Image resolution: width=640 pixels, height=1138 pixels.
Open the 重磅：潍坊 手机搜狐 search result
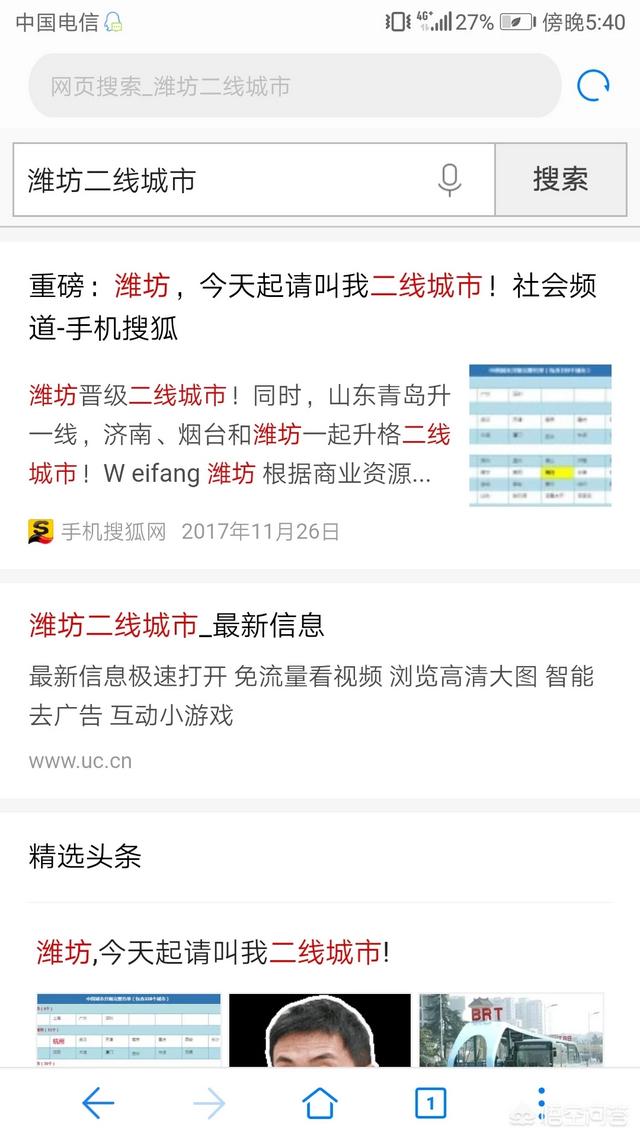312,307
